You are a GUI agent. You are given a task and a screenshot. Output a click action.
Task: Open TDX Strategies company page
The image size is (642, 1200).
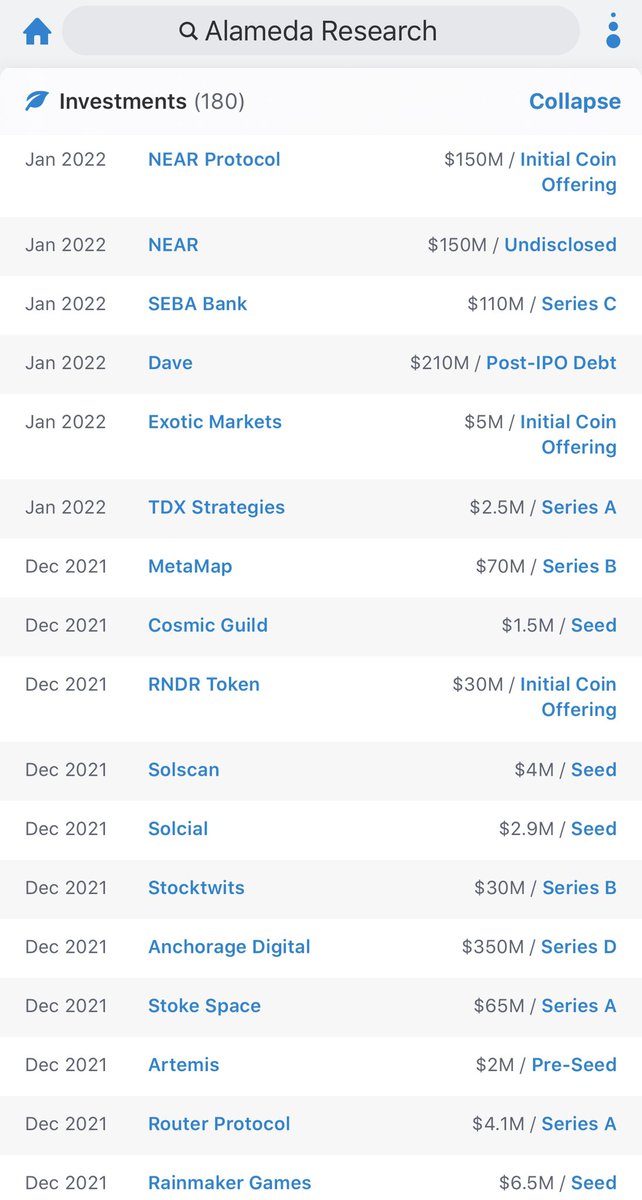coord(216,507)
